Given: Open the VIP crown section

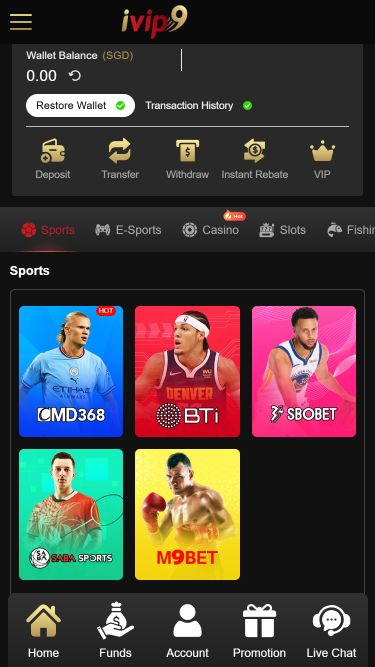Looking at the screenshot, I should [x=322, y=160].
